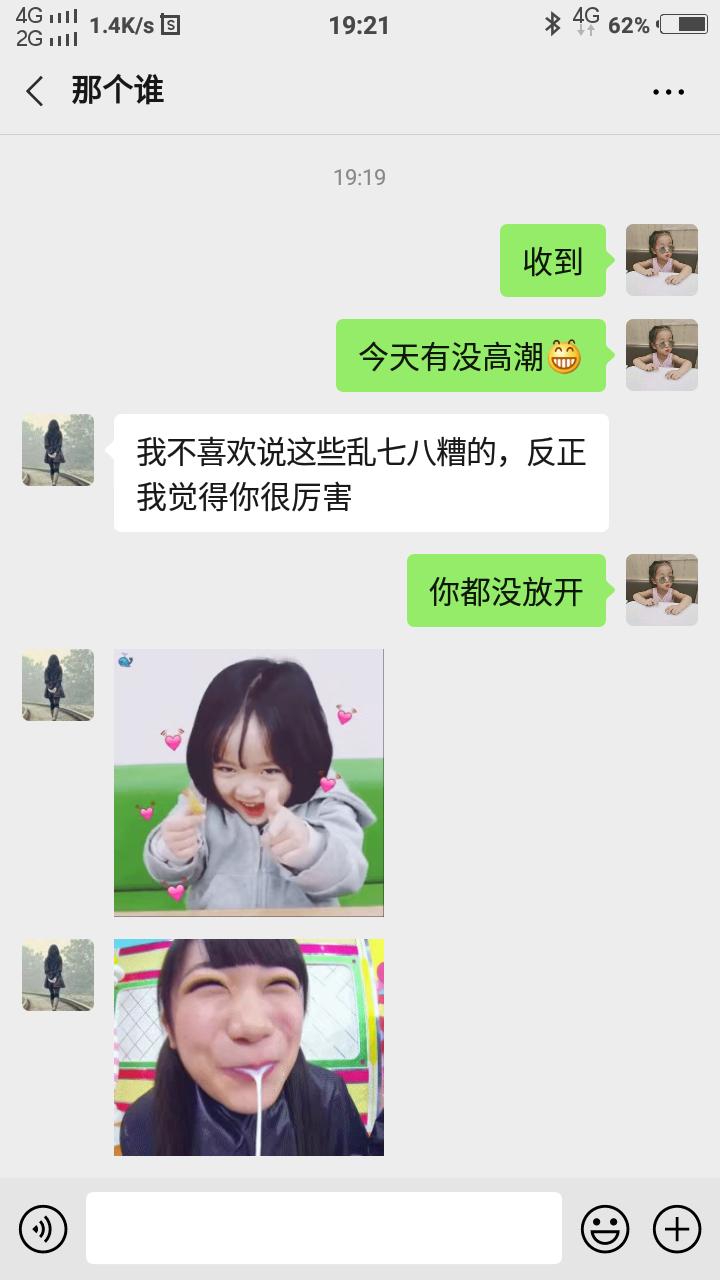Tap the contact avatar beside 我不喜欢说这些 message

click(58, 450)
